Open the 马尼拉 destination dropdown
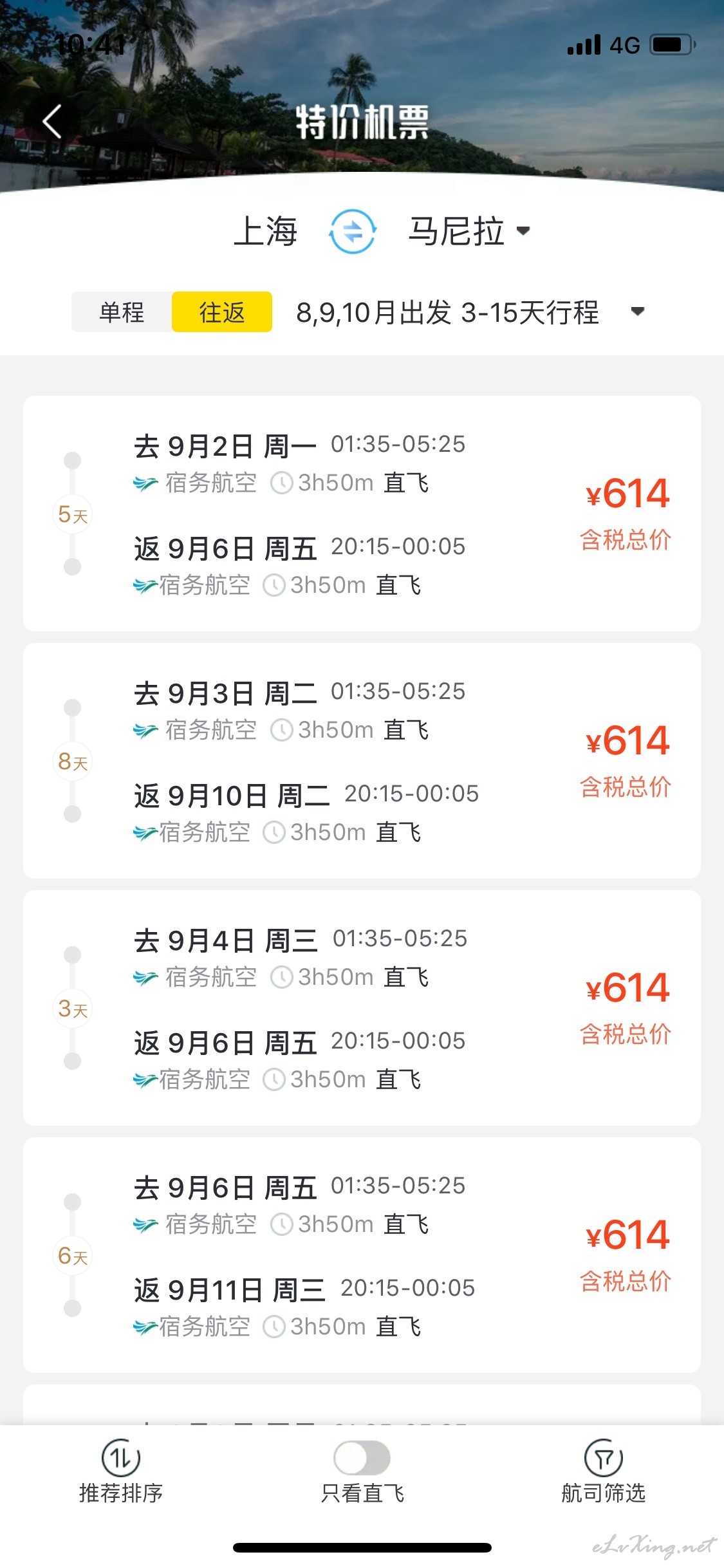Screen dimensions: 724x1568 click(469, 231)
